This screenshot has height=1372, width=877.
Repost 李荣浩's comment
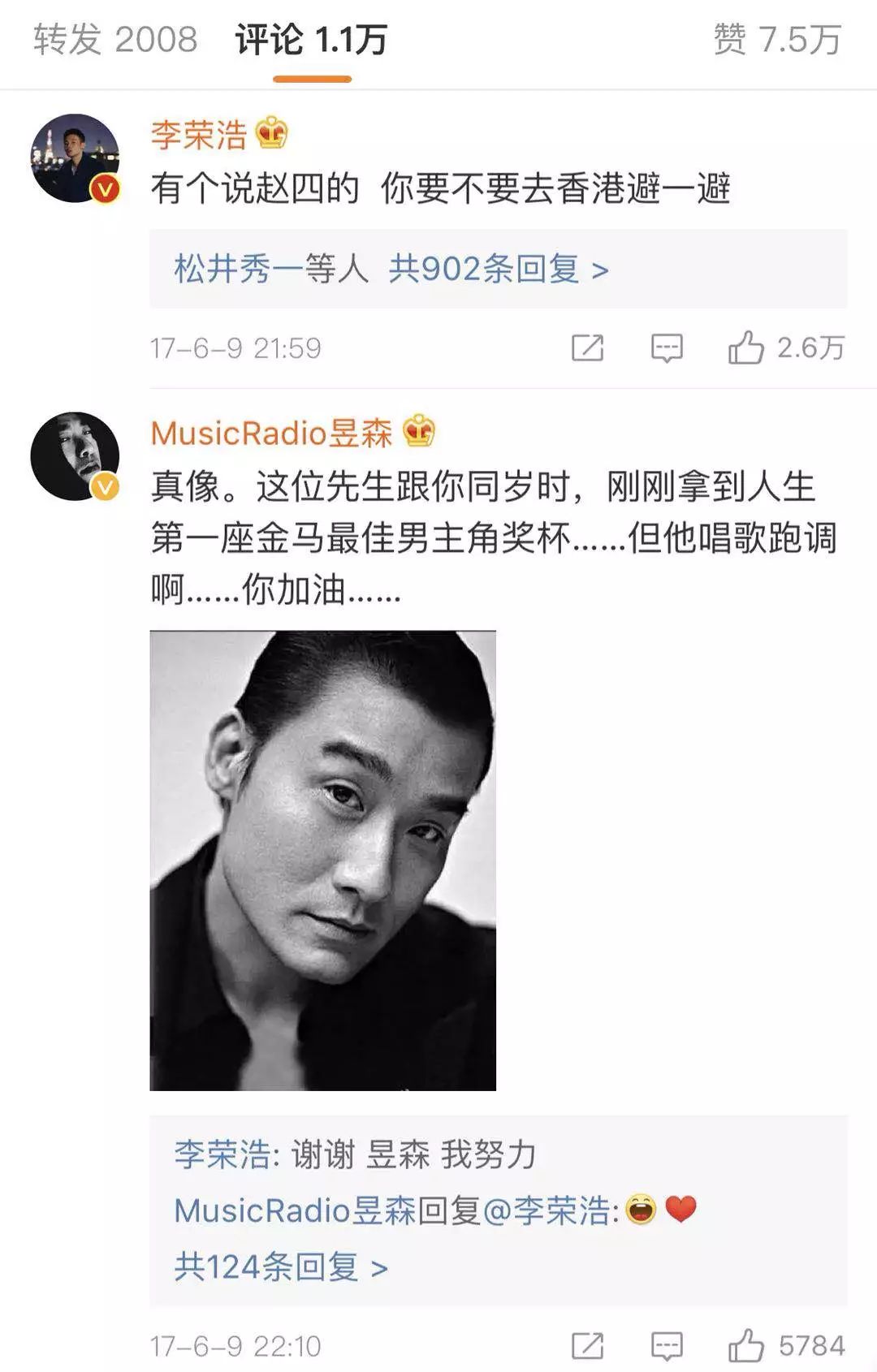tap(587, 348)
